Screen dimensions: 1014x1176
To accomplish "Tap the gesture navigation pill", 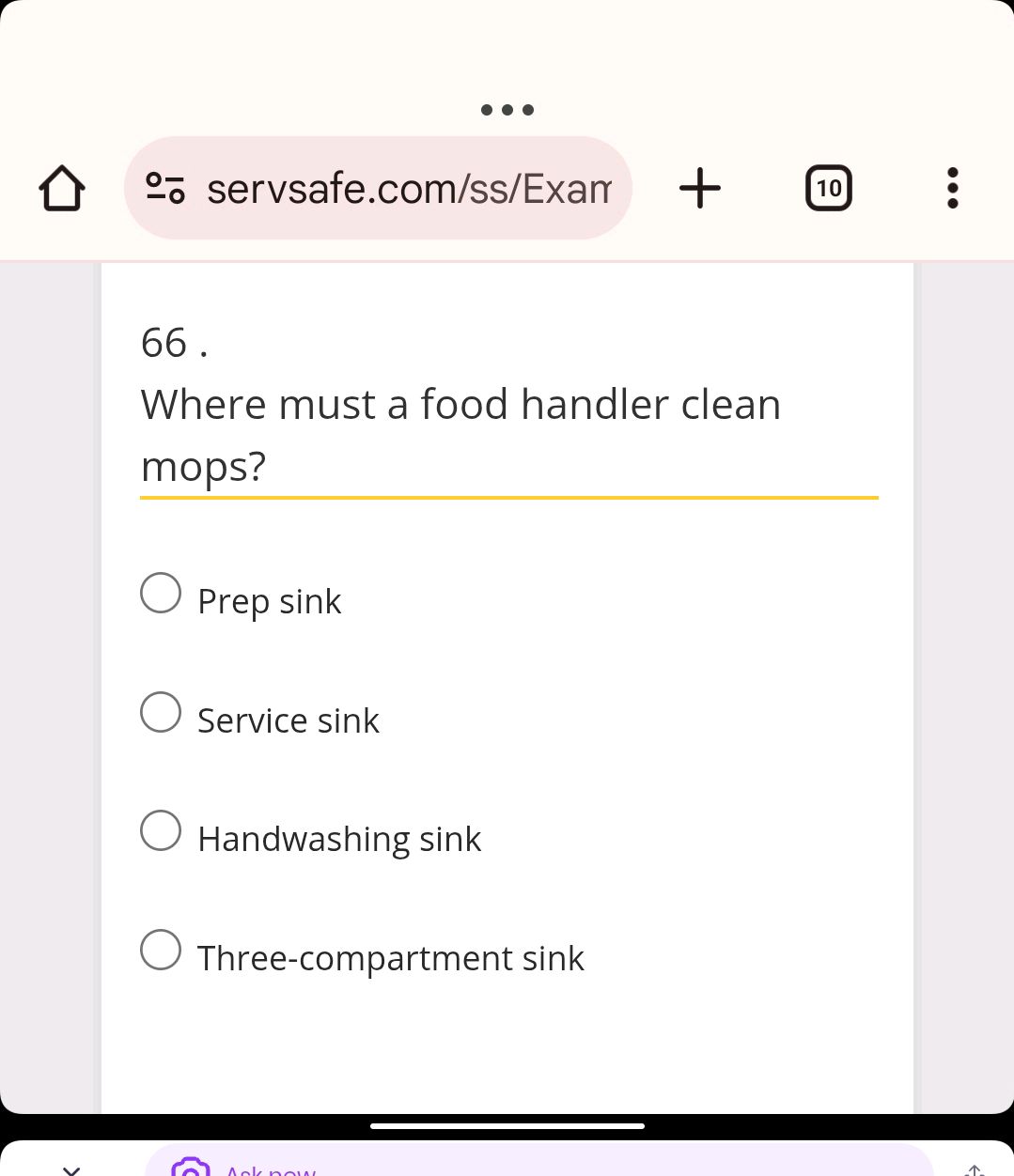I will [507, 1125].
